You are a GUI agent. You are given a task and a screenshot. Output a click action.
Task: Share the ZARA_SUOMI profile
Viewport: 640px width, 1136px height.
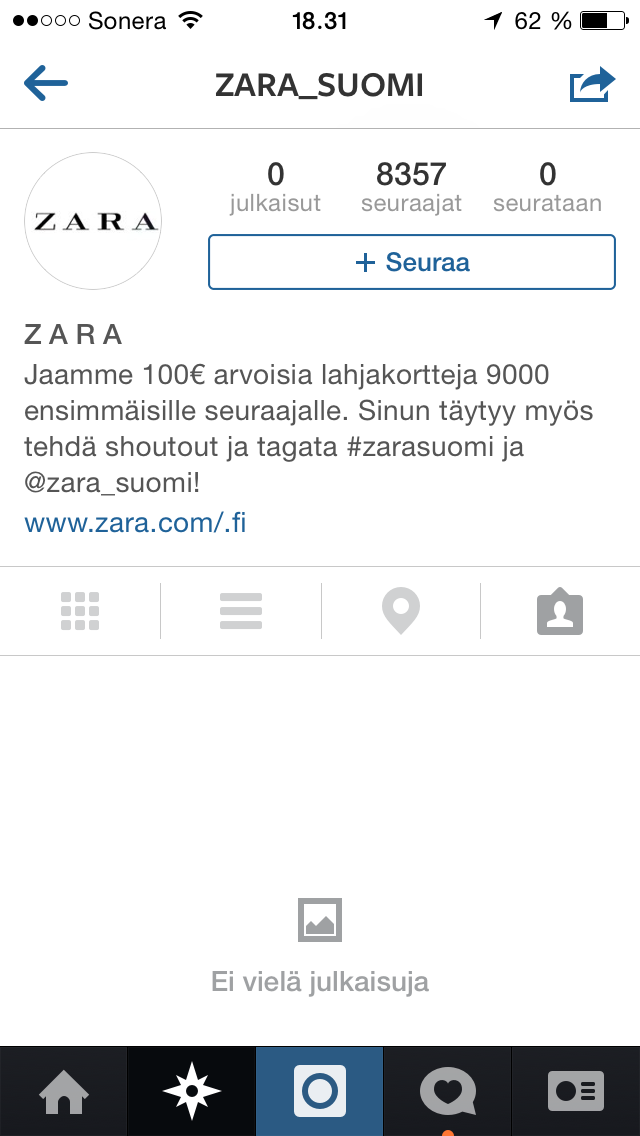[592, 85]
